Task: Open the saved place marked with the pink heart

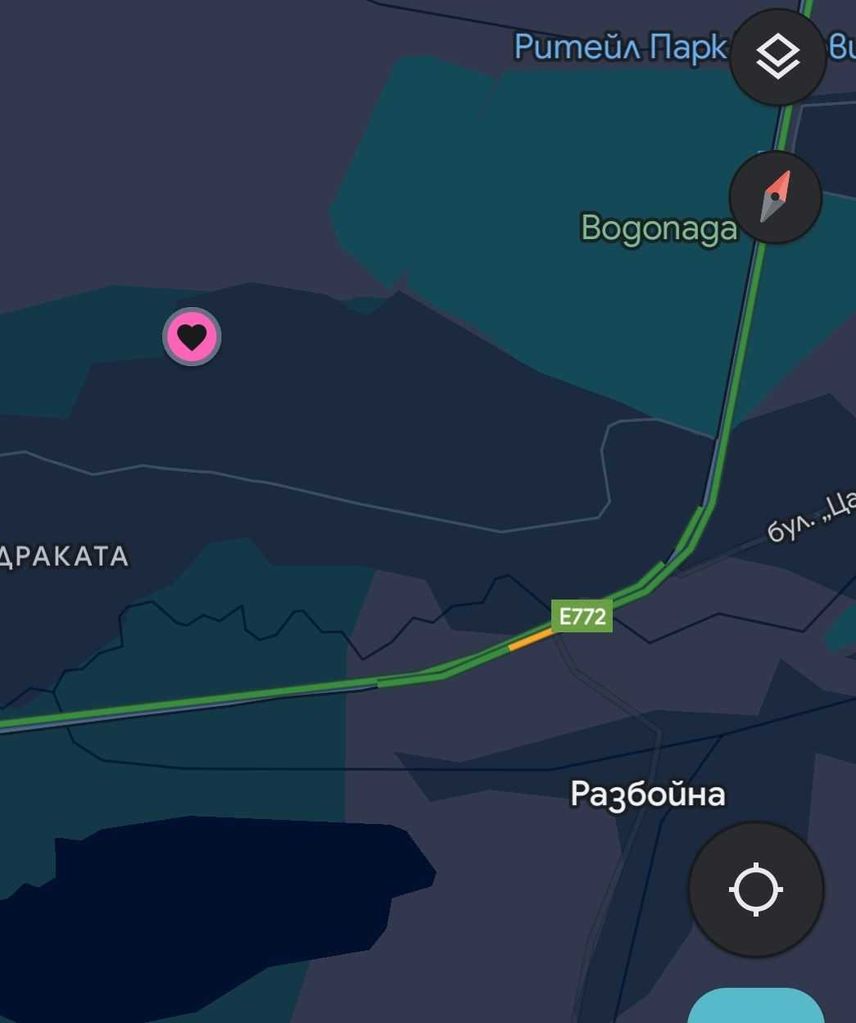Action: [192, 337]
